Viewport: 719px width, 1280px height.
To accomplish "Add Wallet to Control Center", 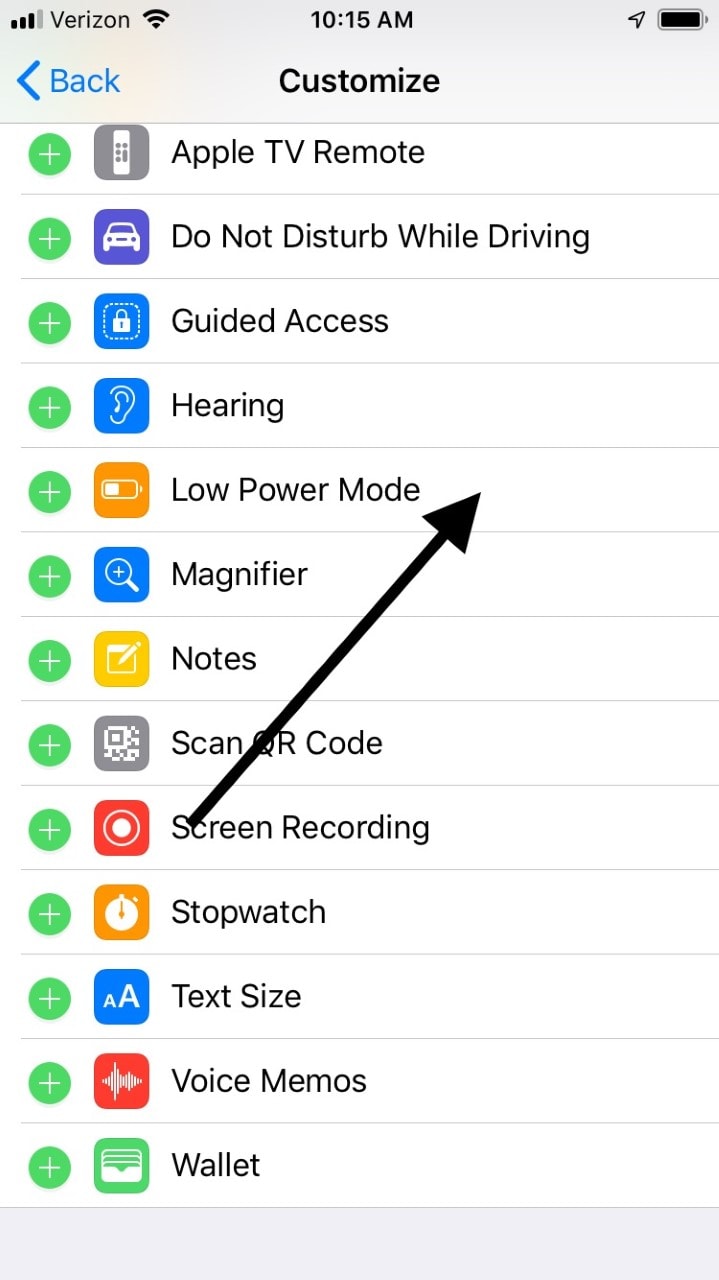I will (50, 1166).
